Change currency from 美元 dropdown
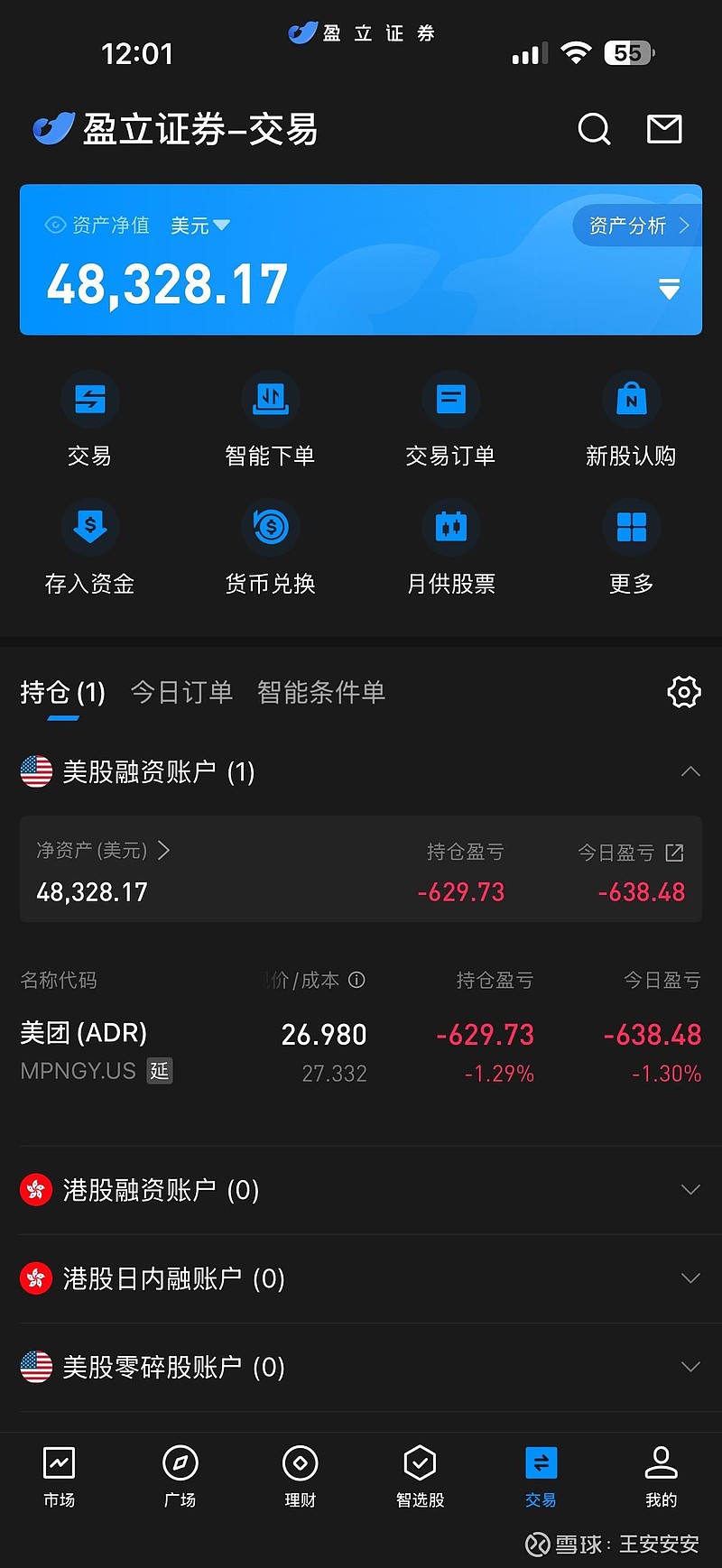 pyautogui.click(x=199, y=226)
